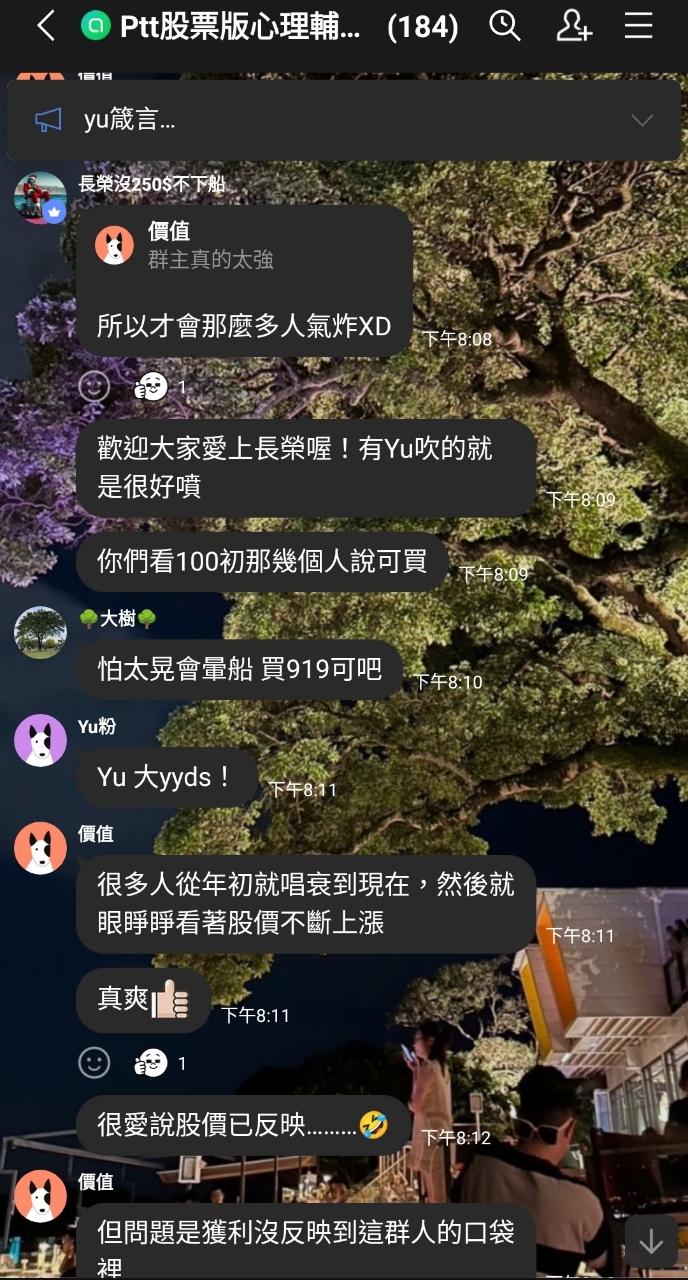688x1280 pixels.
Task: Expand the yu箴言 announcement banner
Action: [x=642, y=121]
